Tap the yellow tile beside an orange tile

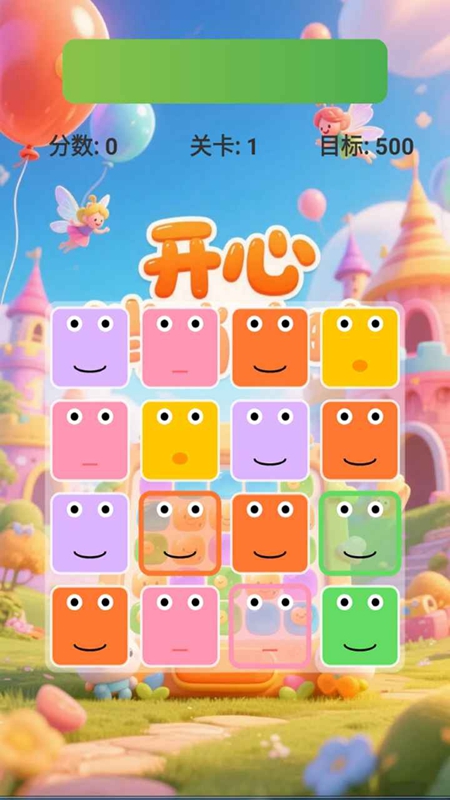click(360, 347)
